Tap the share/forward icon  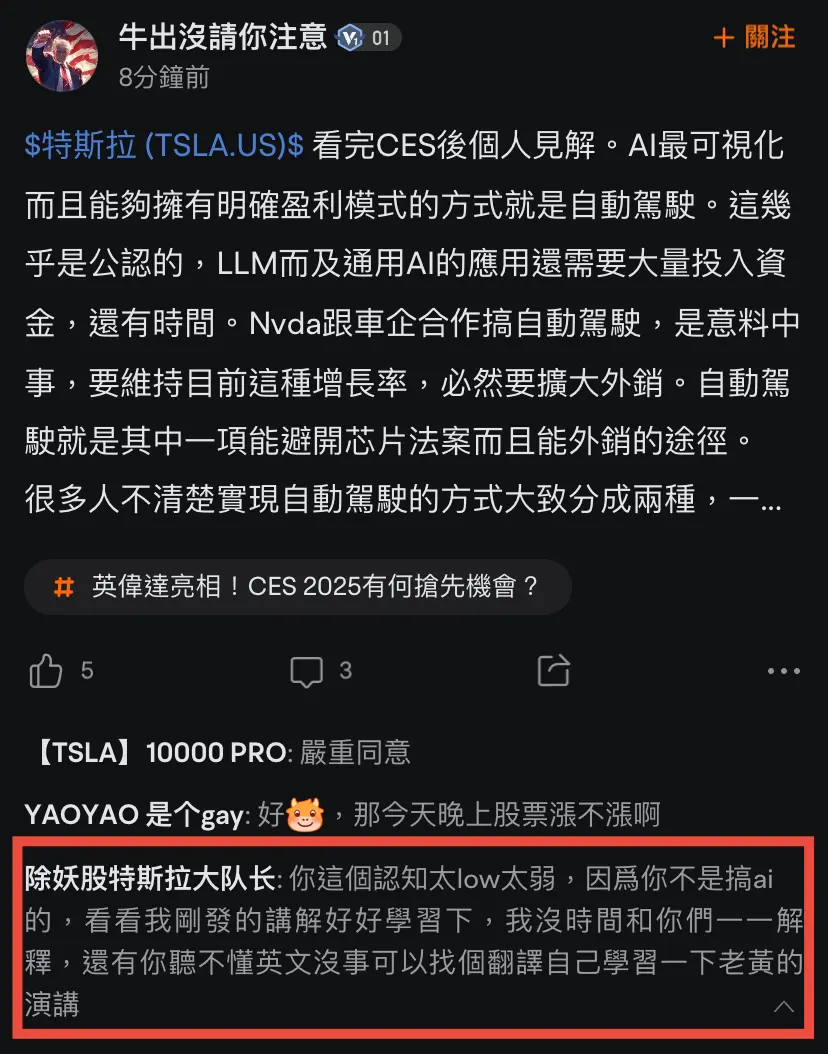553,671
